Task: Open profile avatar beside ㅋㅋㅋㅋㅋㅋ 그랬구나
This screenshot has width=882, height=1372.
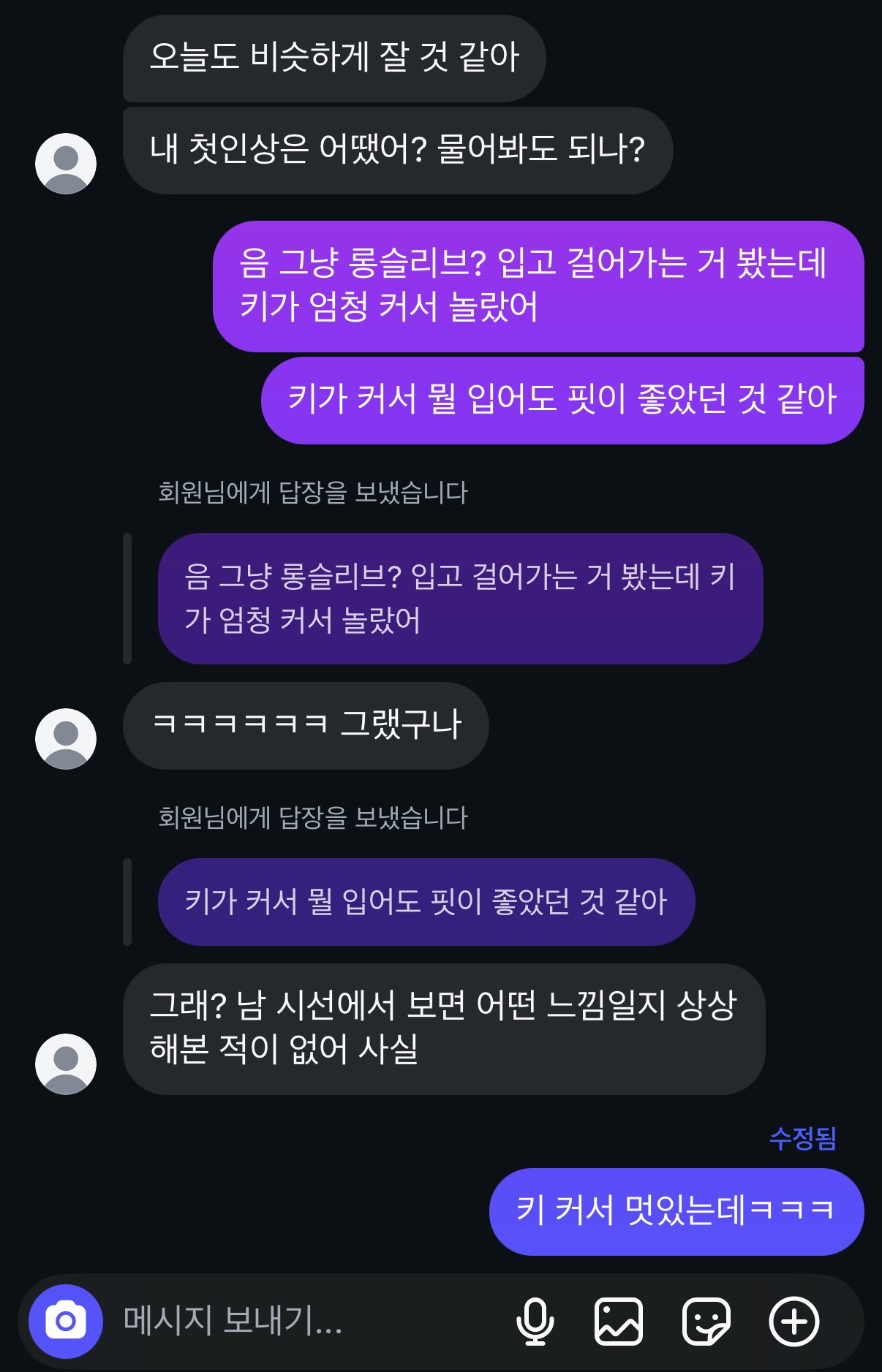Action: pyautogui.click(x=66, y=738)
